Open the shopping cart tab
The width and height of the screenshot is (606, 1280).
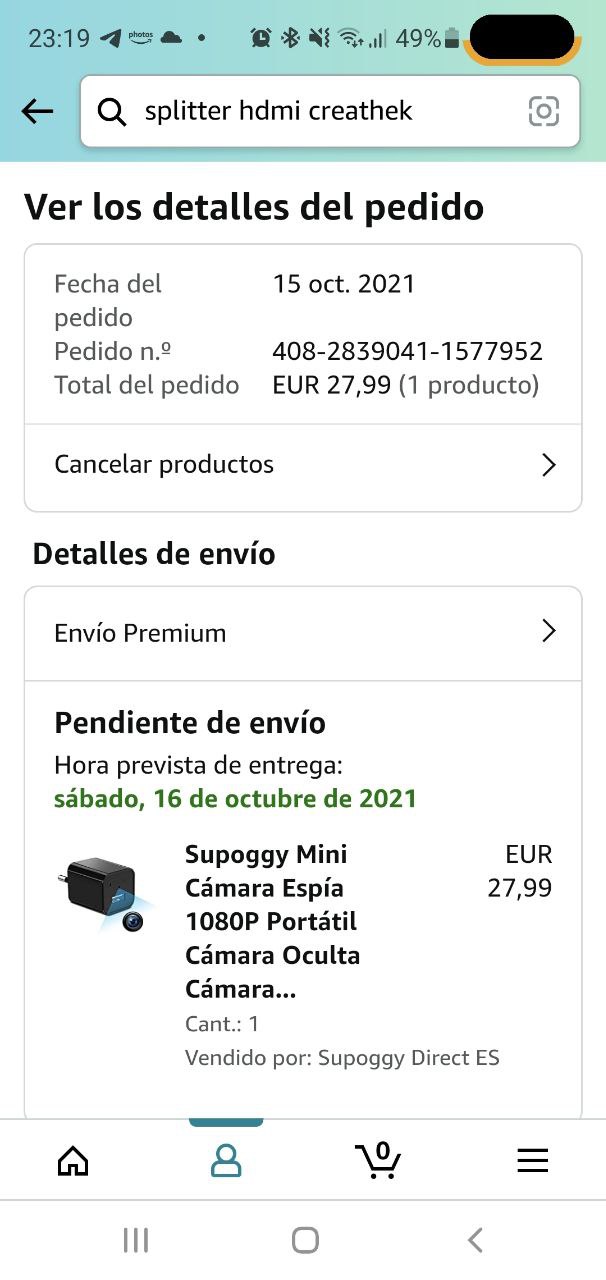click(x=379, y=1160)
